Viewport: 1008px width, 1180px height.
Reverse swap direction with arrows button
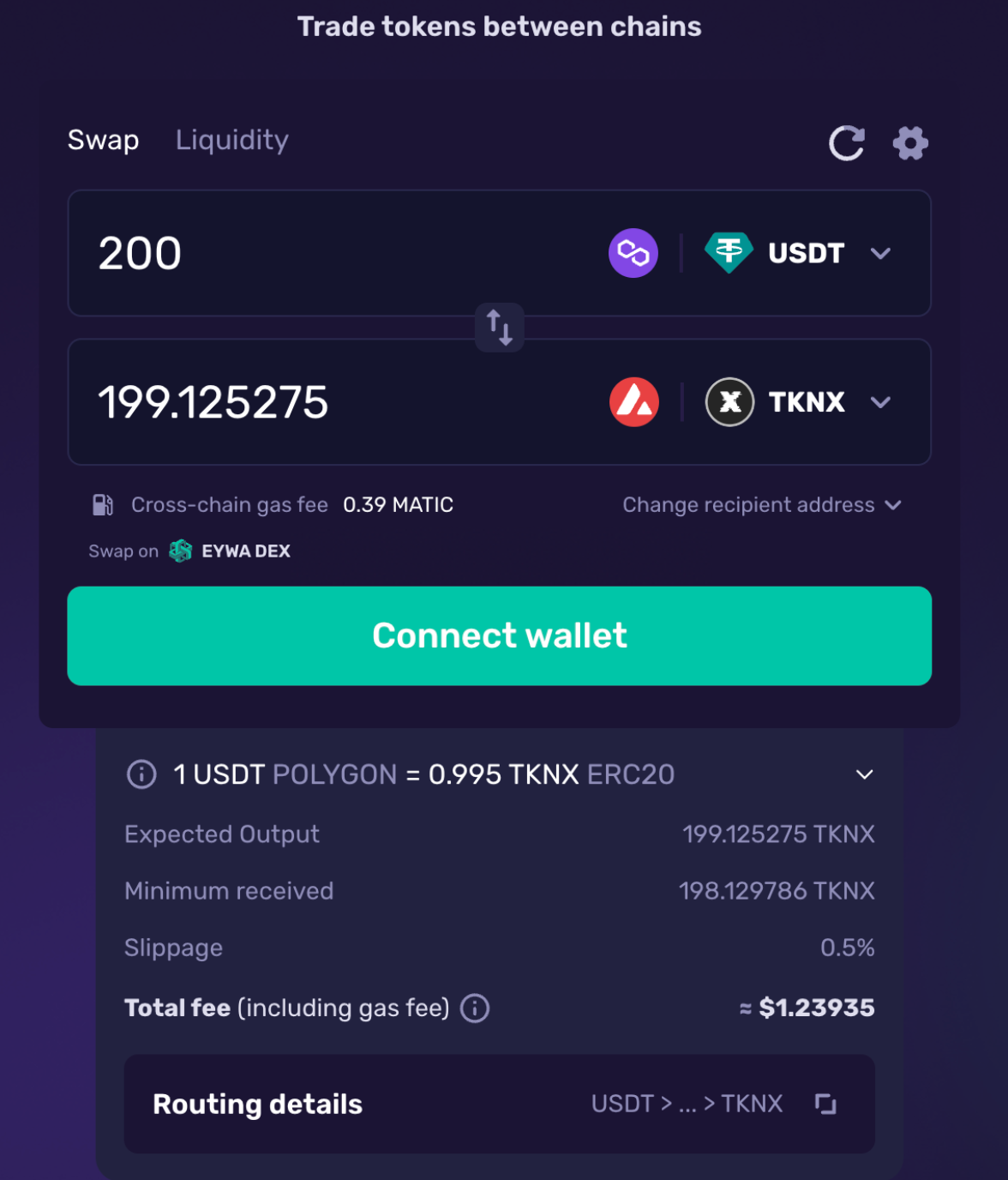tap(500, 328)
